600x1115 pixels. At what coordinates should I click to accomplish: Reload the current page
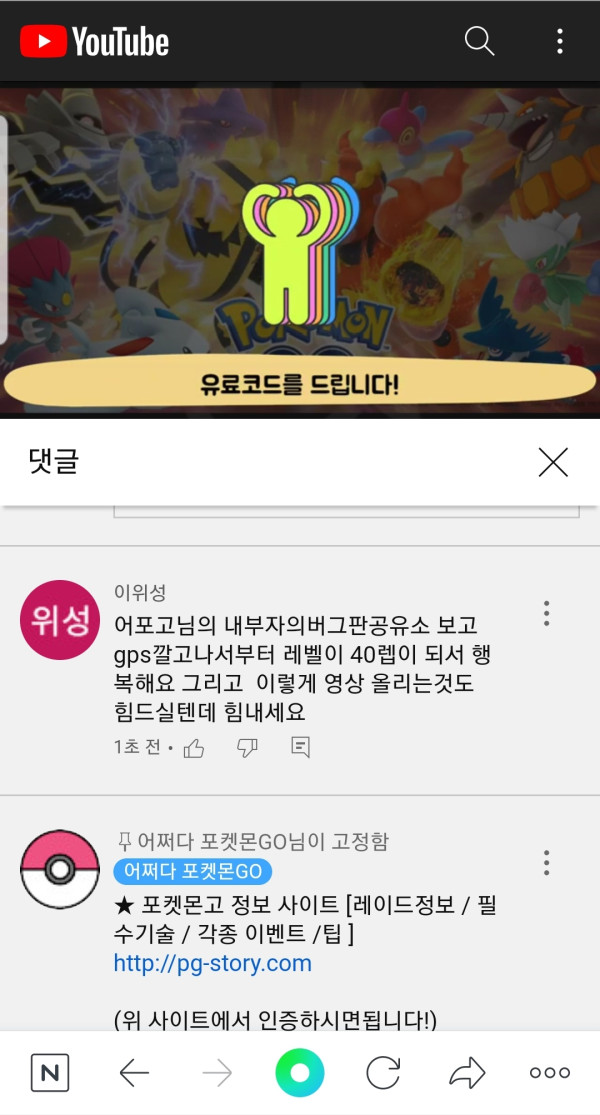383,1073
